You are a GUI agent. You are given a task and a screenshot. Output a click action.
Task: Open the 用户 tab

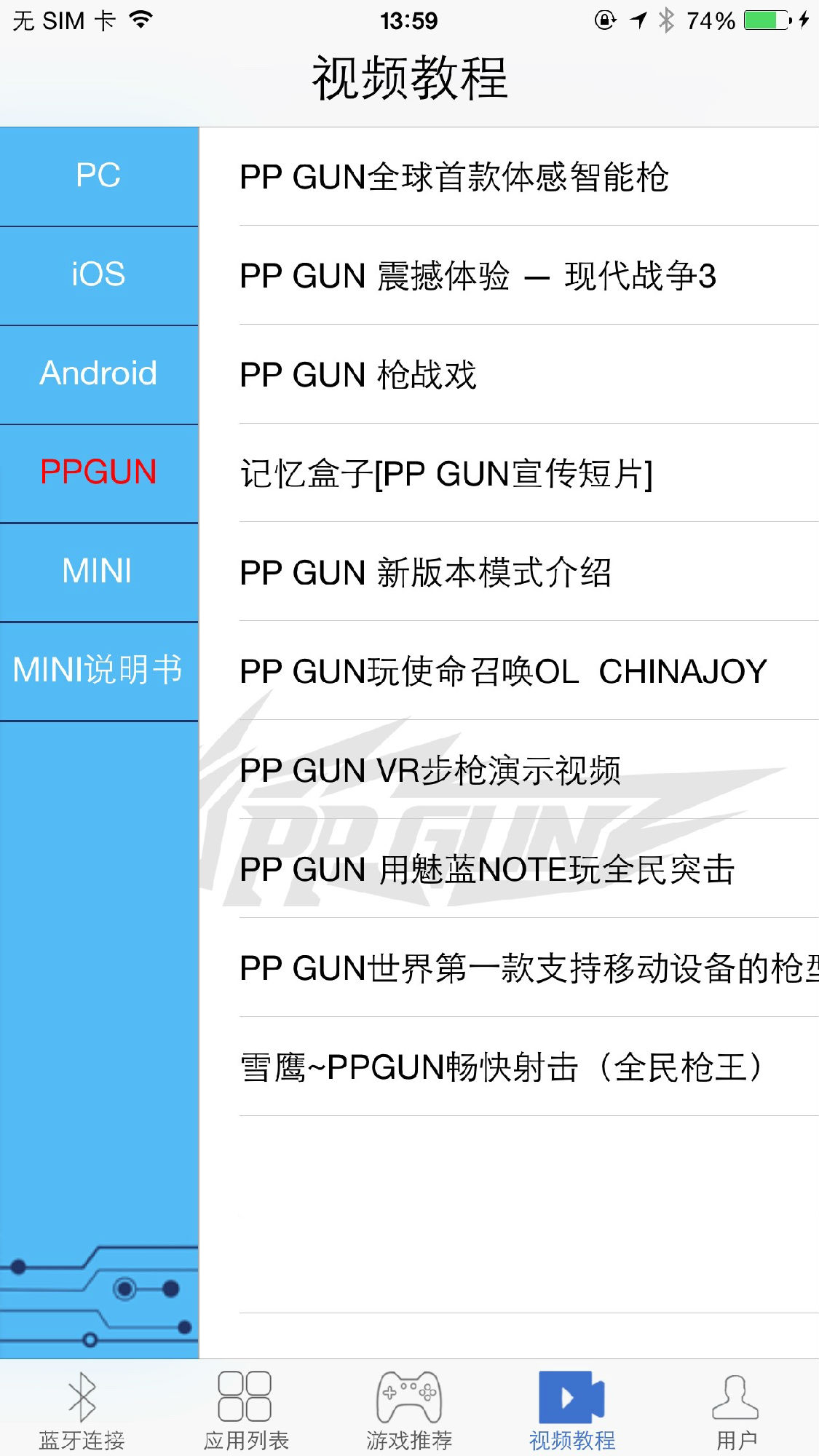pos(737,1409)
